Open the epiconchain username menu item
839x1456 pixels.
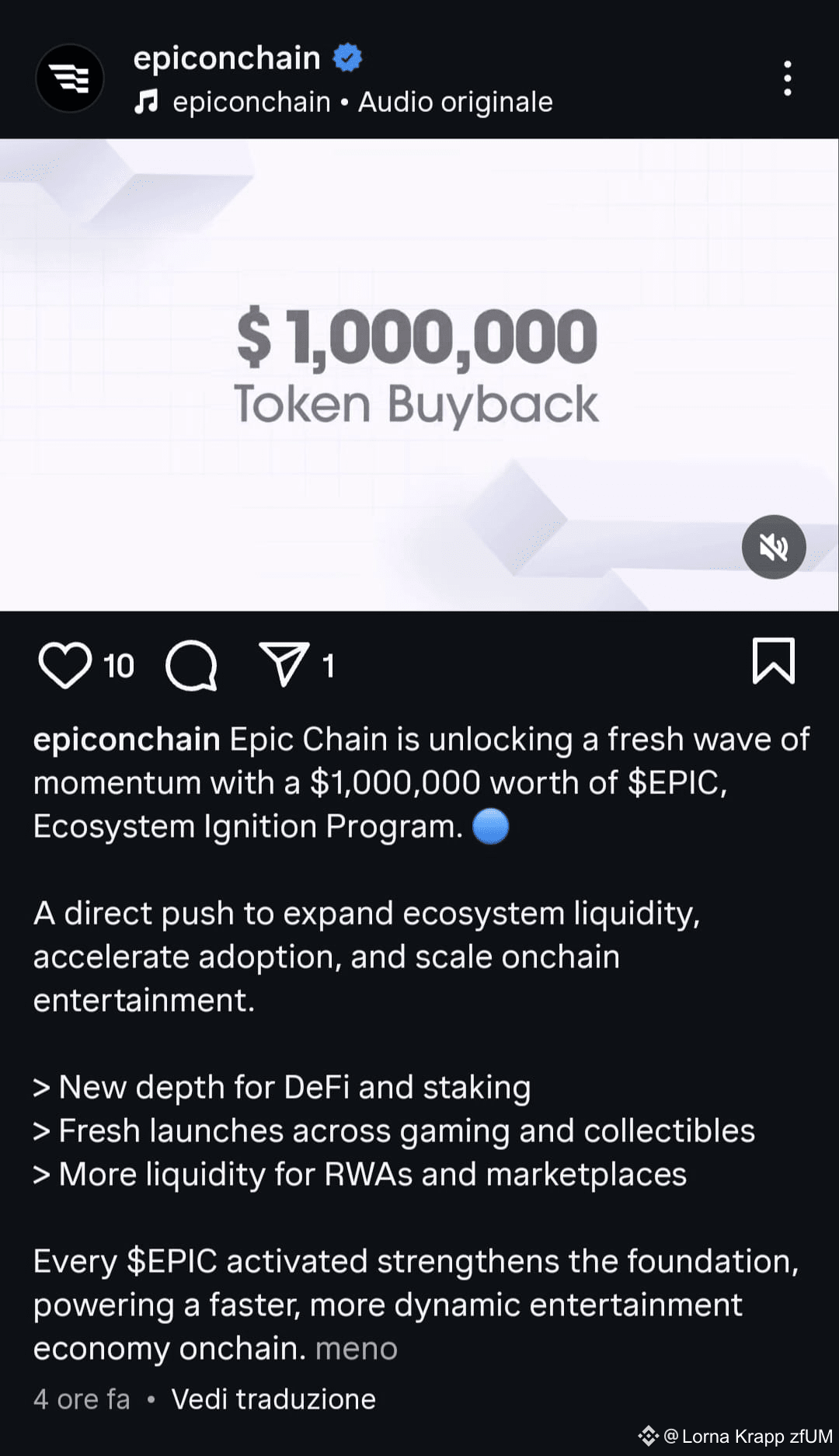coord(226,57)
